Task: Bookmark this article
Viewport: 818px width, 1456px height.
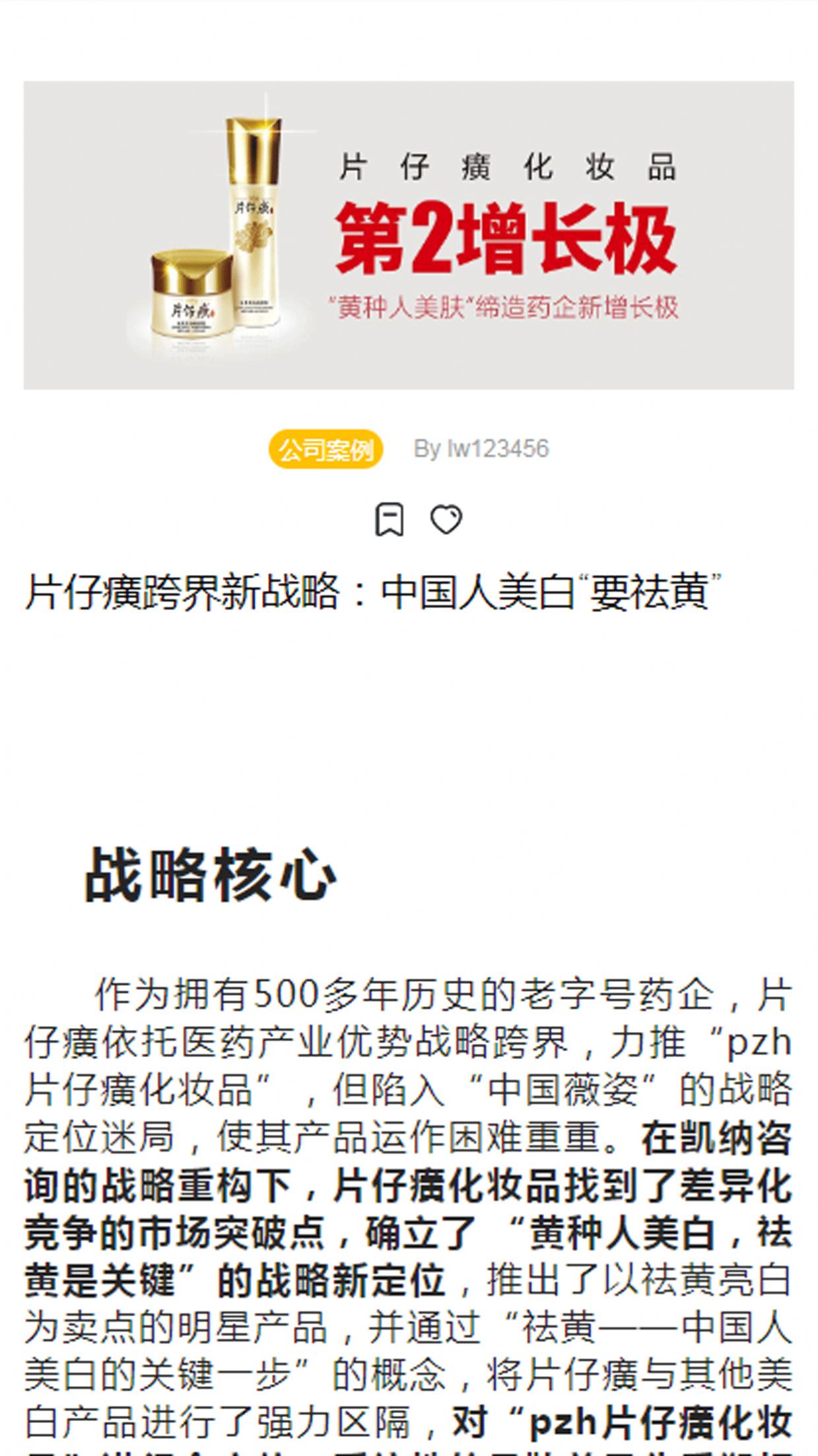Action: (x=389, y=520)
